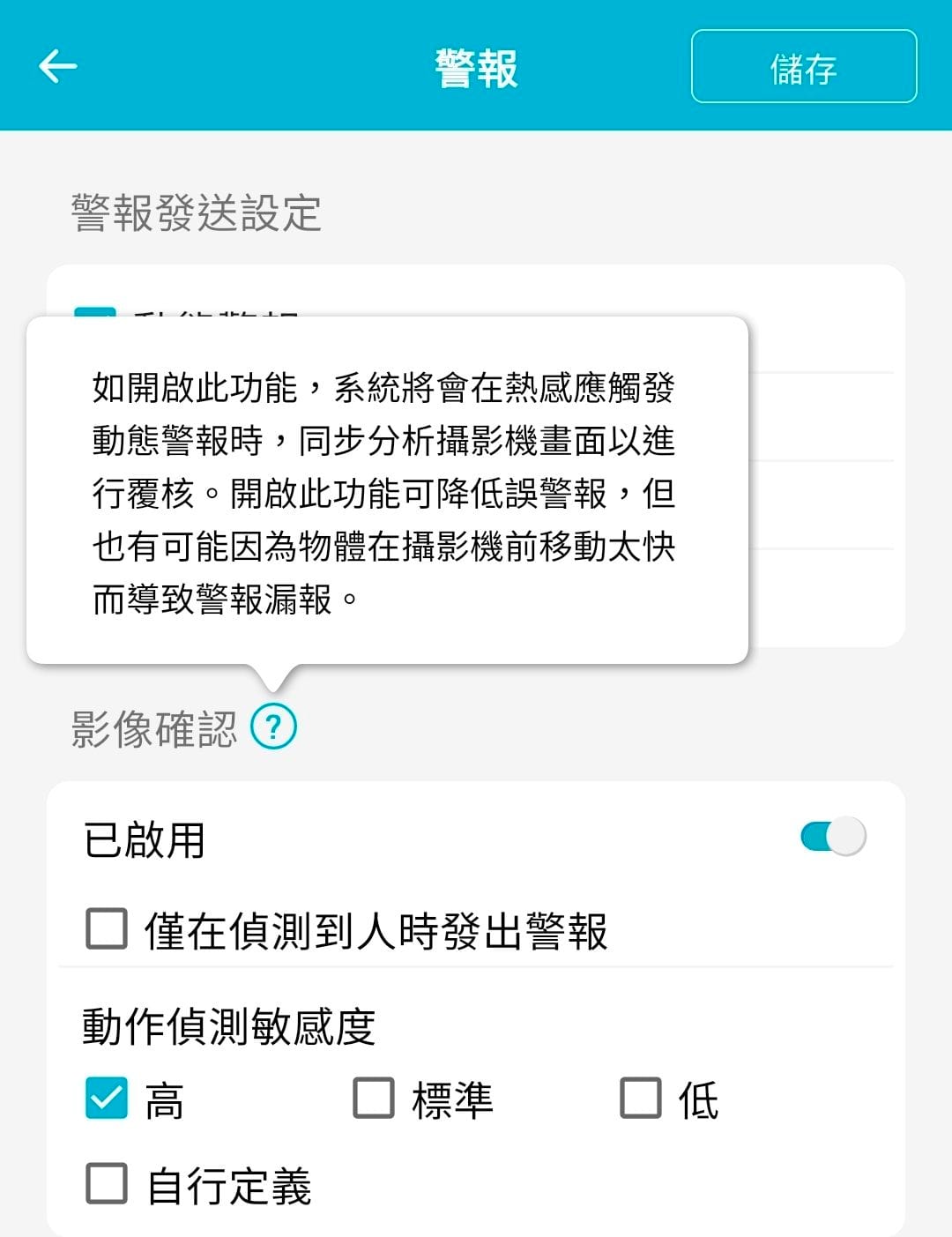Select 標準 sensitivity
Viewport: 952px width, 1237px height.
coord(374,1098)
